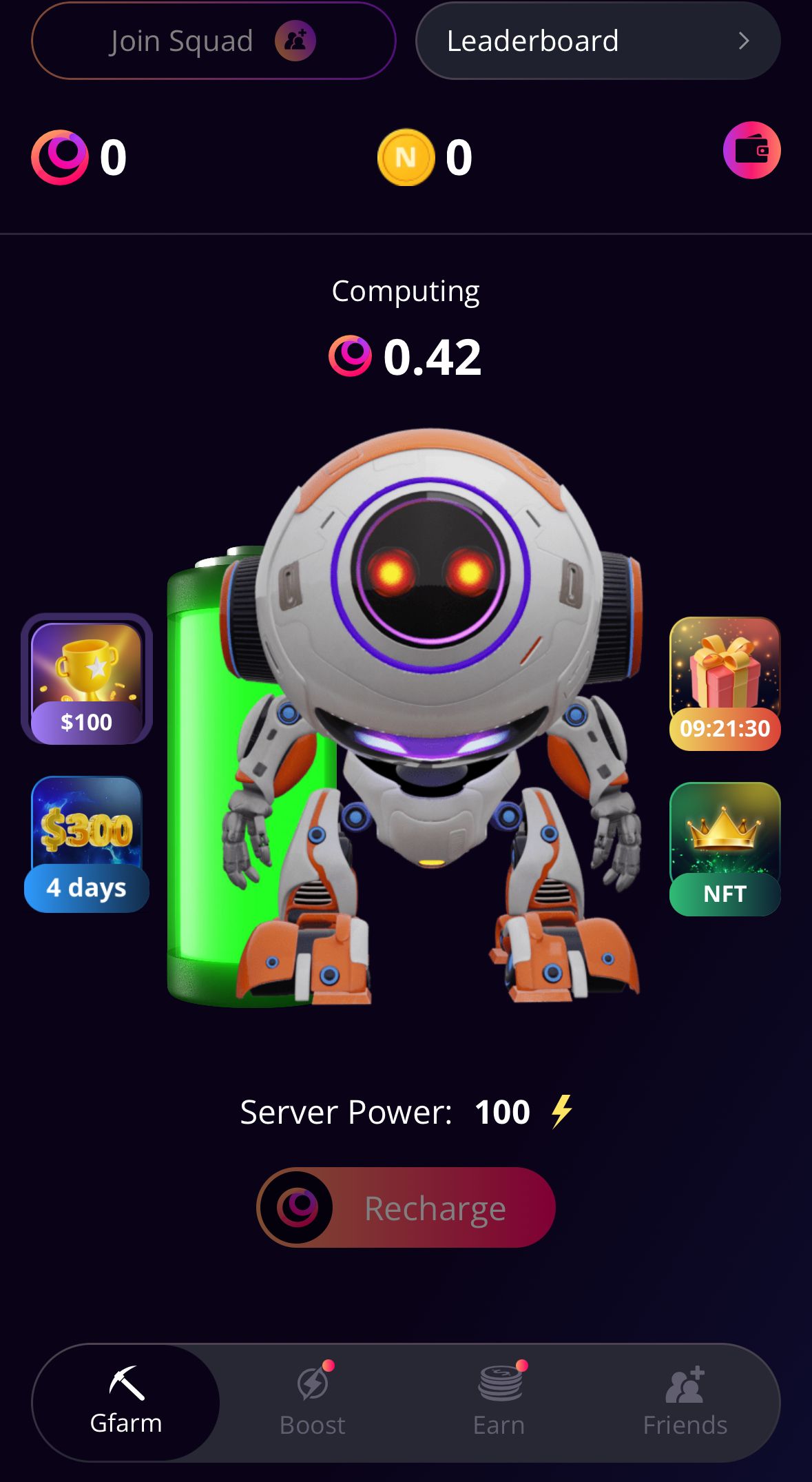Tap the Recharge button
Image resolution: width=812 pixels, height=1482 pixels.
tap(406, 1207)
